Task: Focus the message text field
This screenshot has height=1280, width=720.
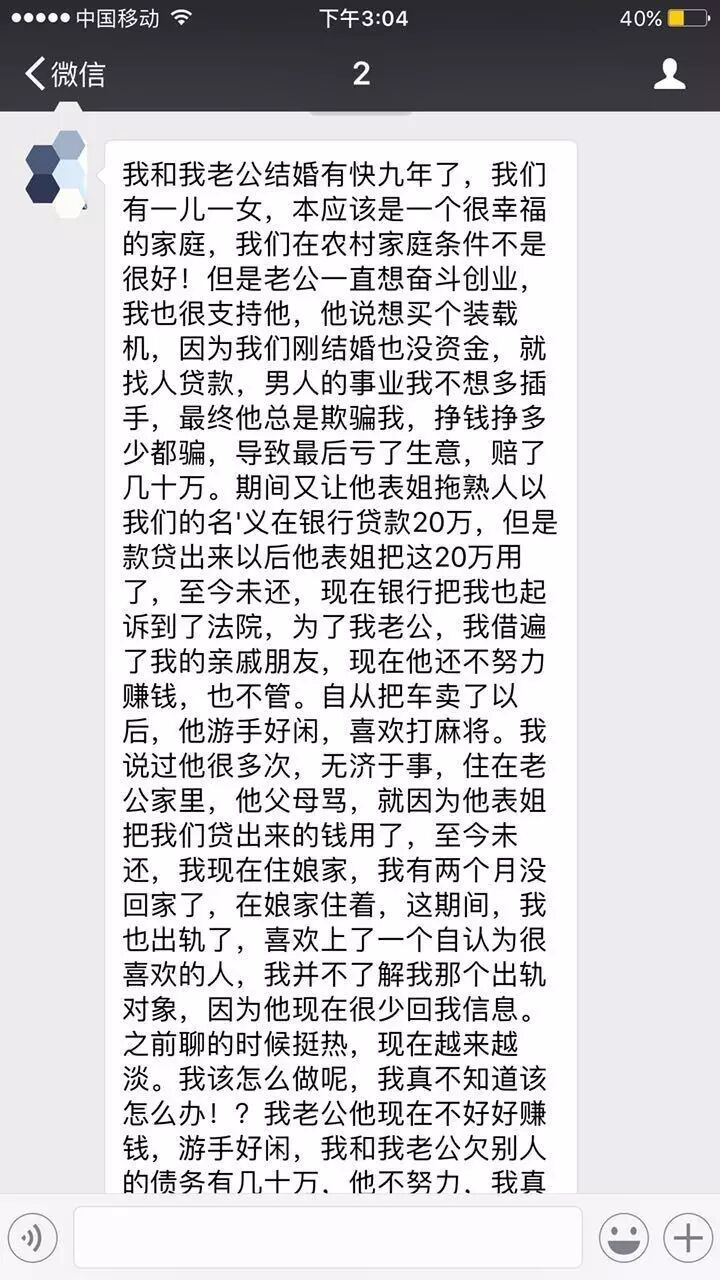Action: [327, 1237]
